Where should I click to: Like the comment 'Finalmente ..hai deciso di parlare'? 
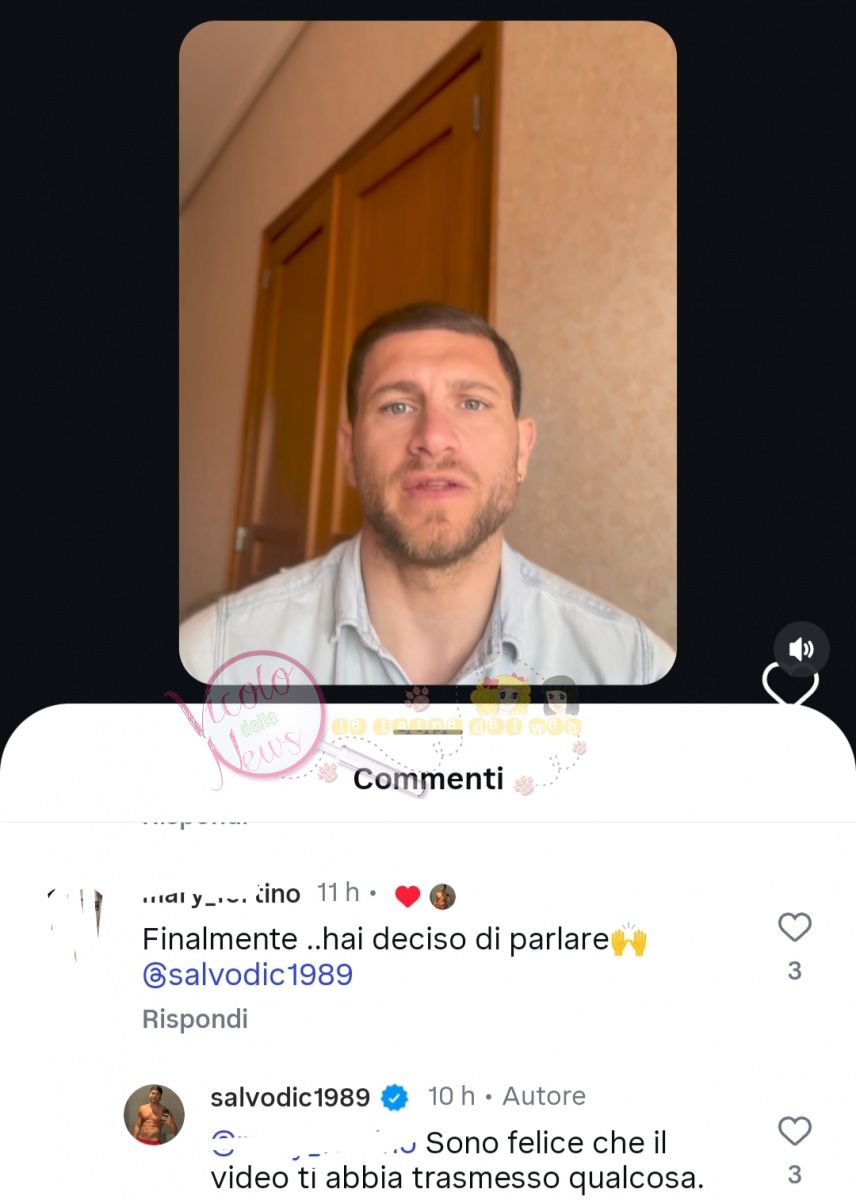(x=794, y=928)
